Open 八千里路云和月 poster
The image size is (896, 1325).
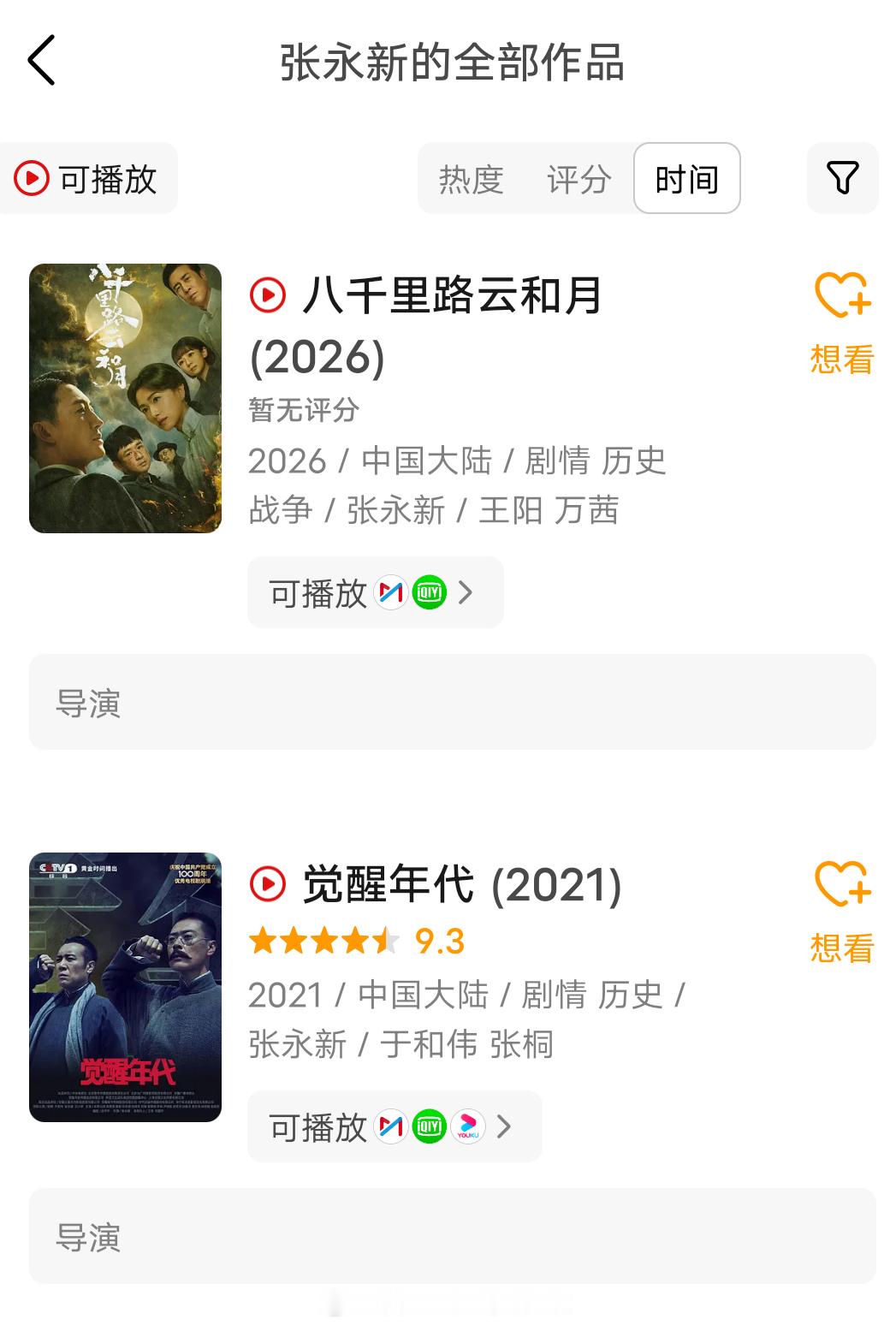tap(125, 398)
